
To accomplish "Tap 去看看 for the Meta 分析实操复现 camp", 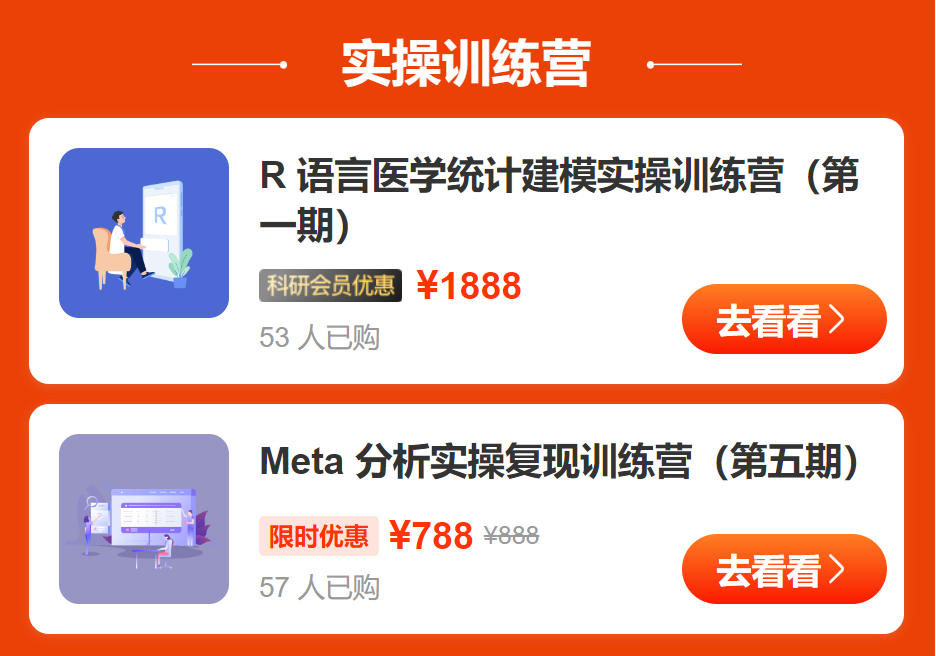I will (783, 570).
